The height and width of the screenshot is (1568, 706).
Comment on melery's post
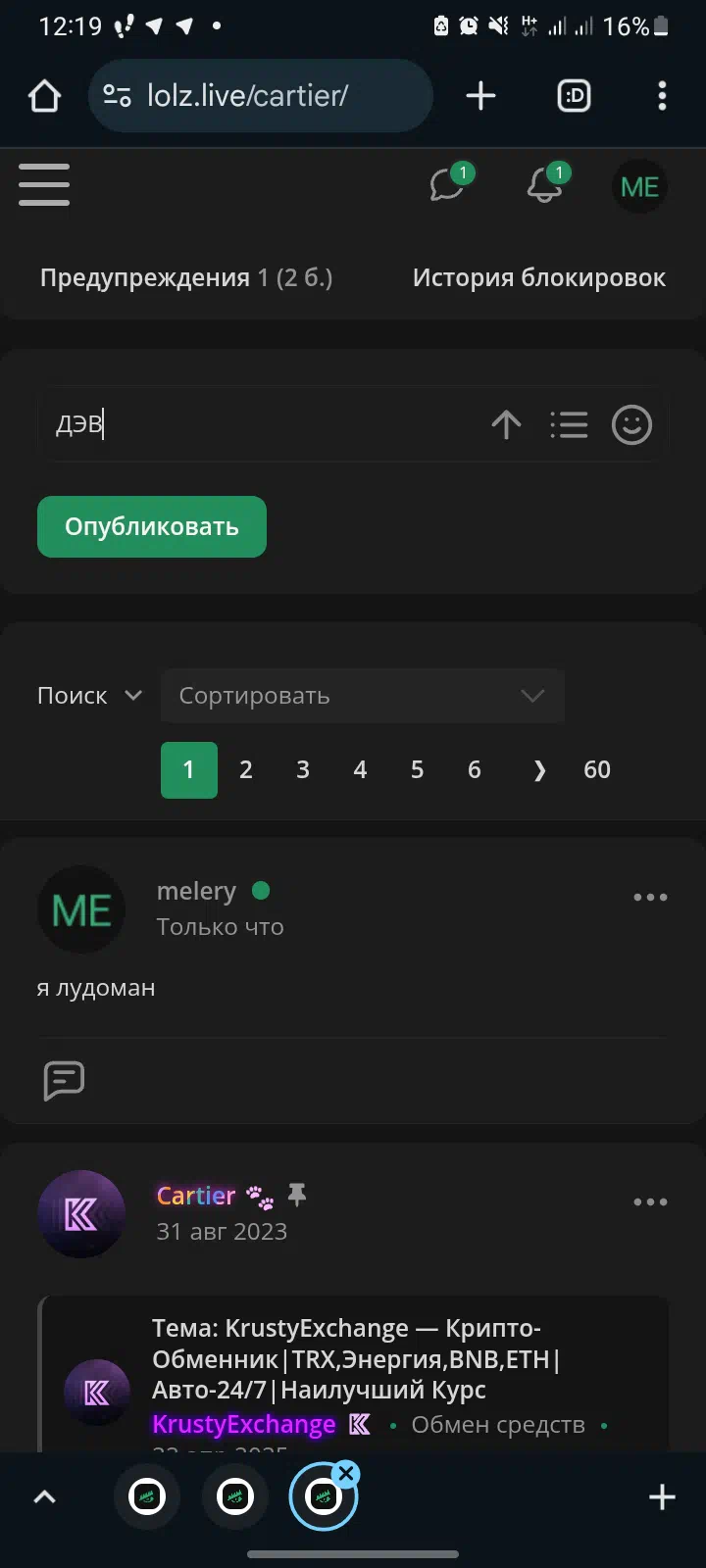(65, 1080)
